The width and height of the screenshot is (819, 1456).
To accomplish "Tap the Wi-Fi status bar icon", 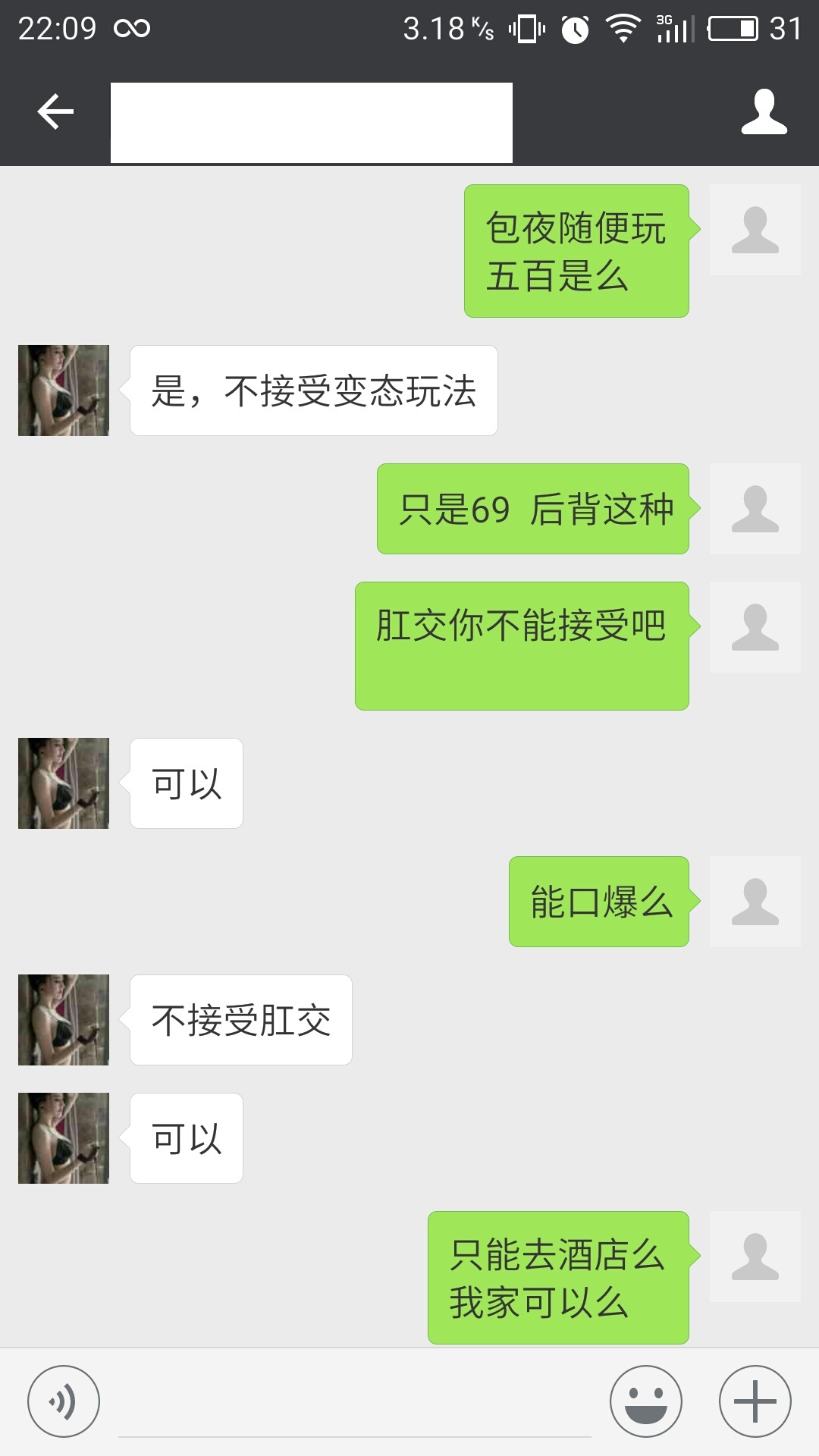I will pyautogui.click(x=622, y=29).
